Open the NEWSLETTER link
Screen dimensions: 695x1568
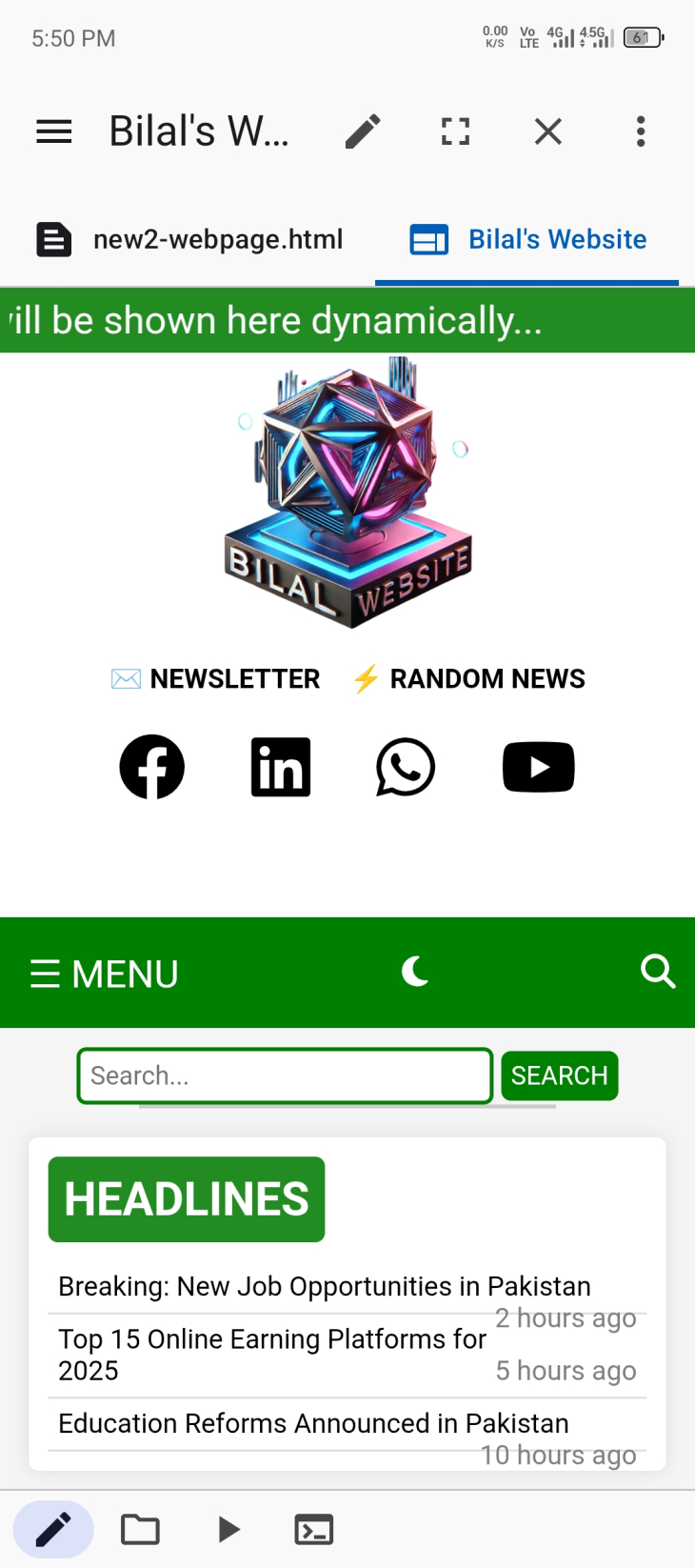tap(216, 679)
